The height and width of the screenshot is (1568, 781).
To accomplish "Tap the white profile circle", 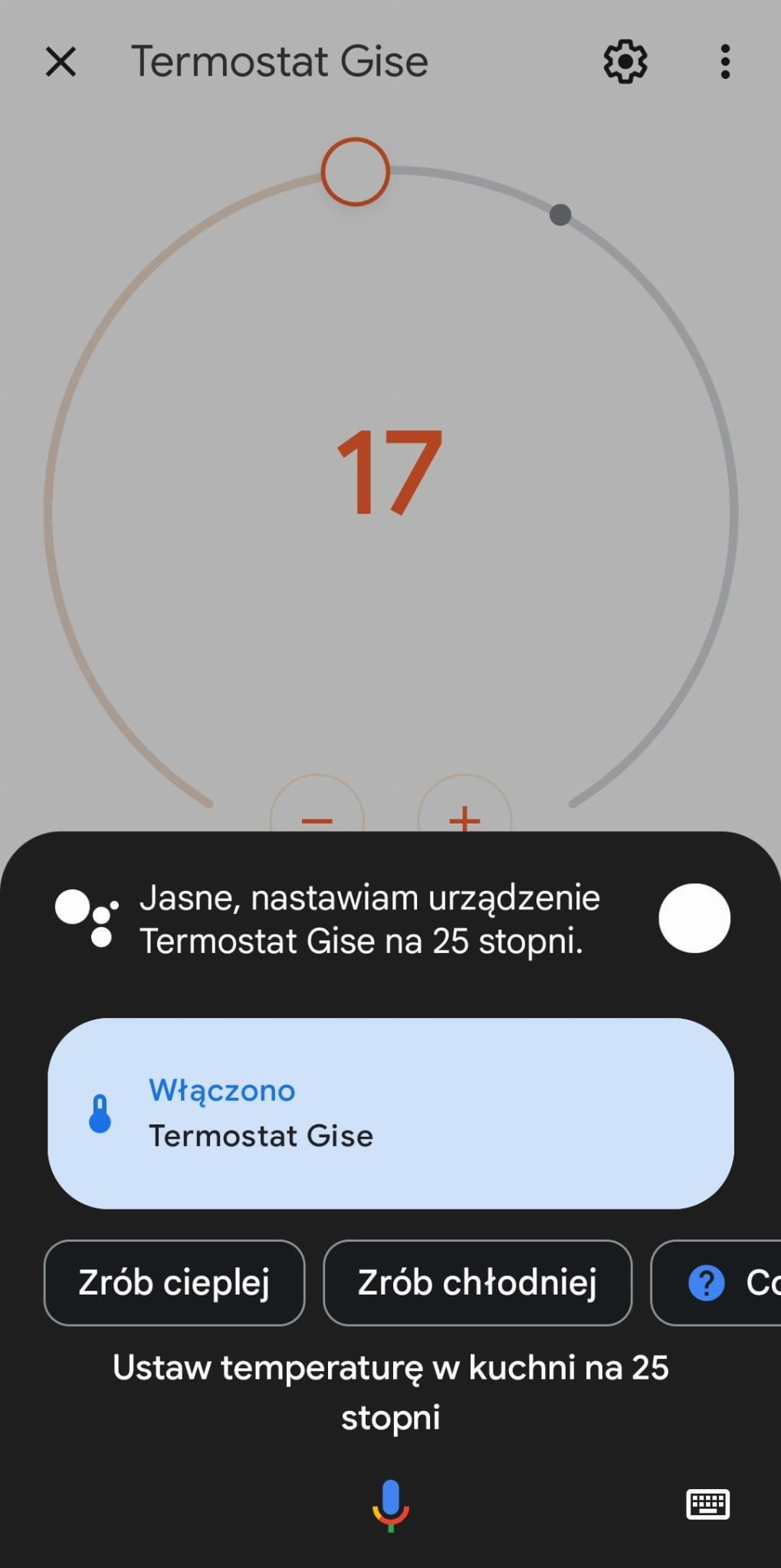I will click(x=694, y=918).
